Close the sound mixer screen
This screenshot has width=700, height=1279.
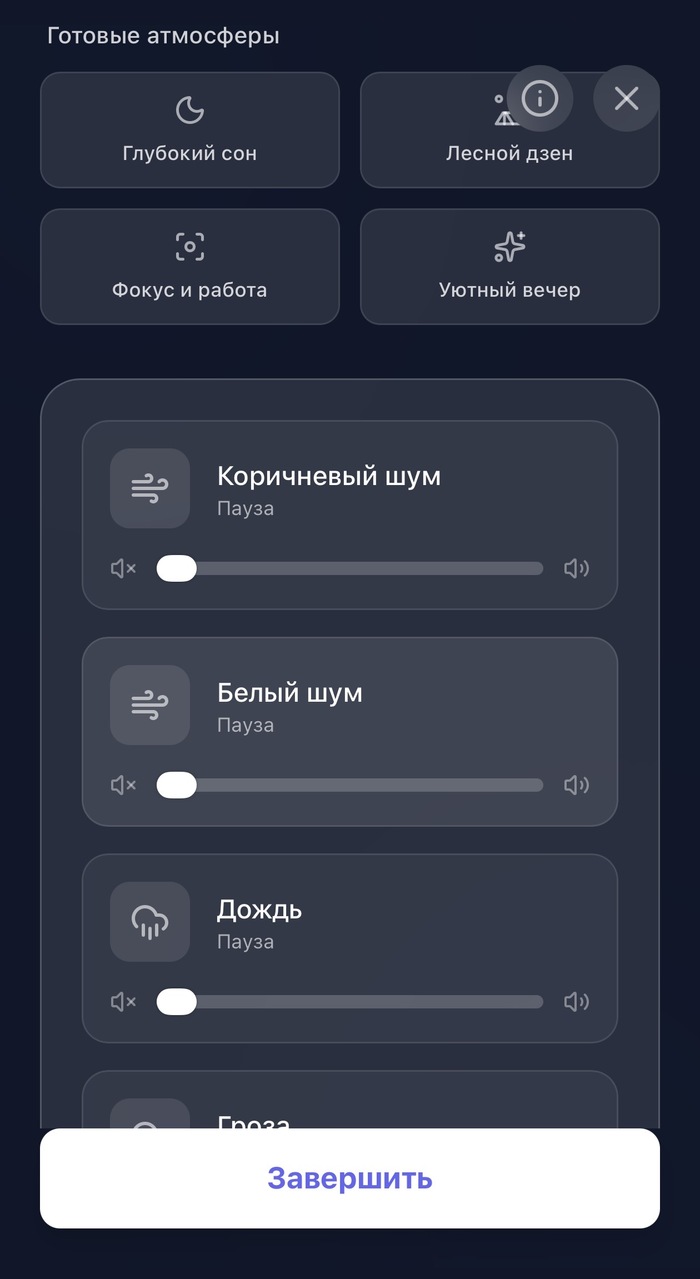pyautogui.click(x=626, y=98)
